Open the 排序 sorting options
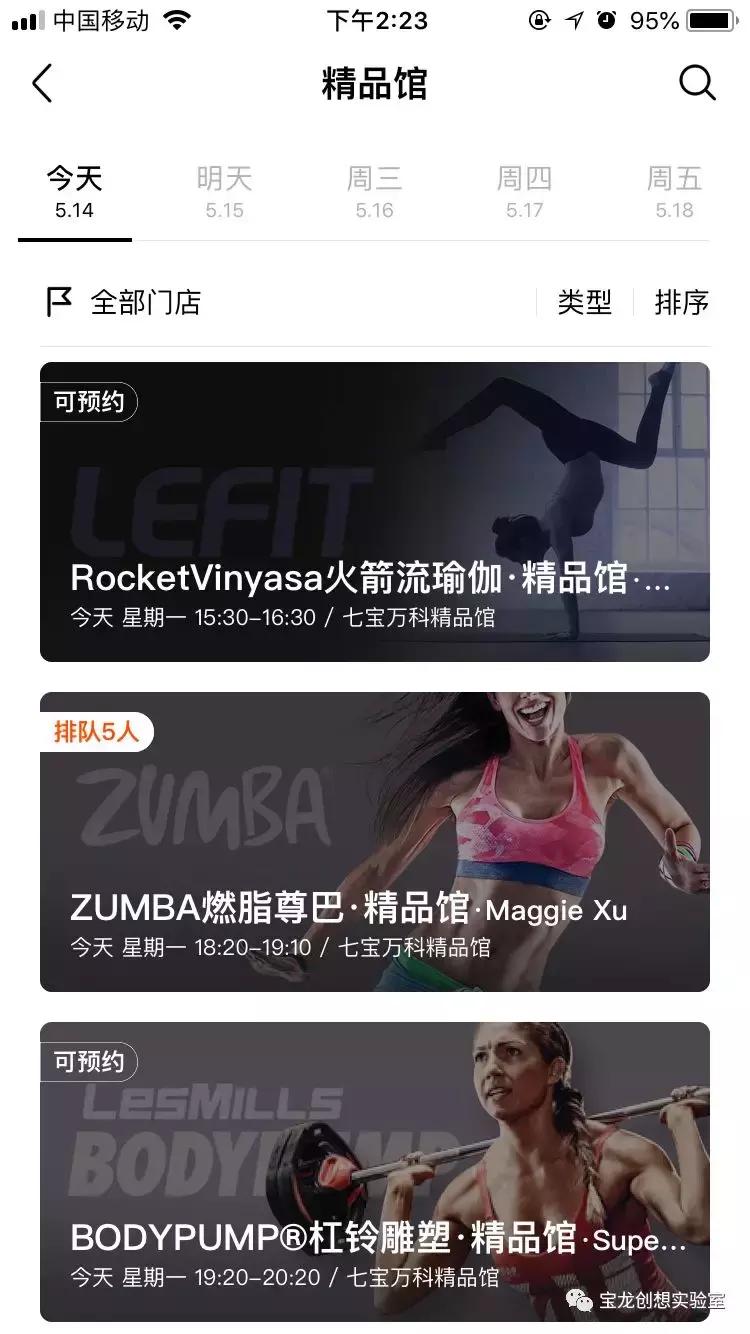 [x=682, y=303]
